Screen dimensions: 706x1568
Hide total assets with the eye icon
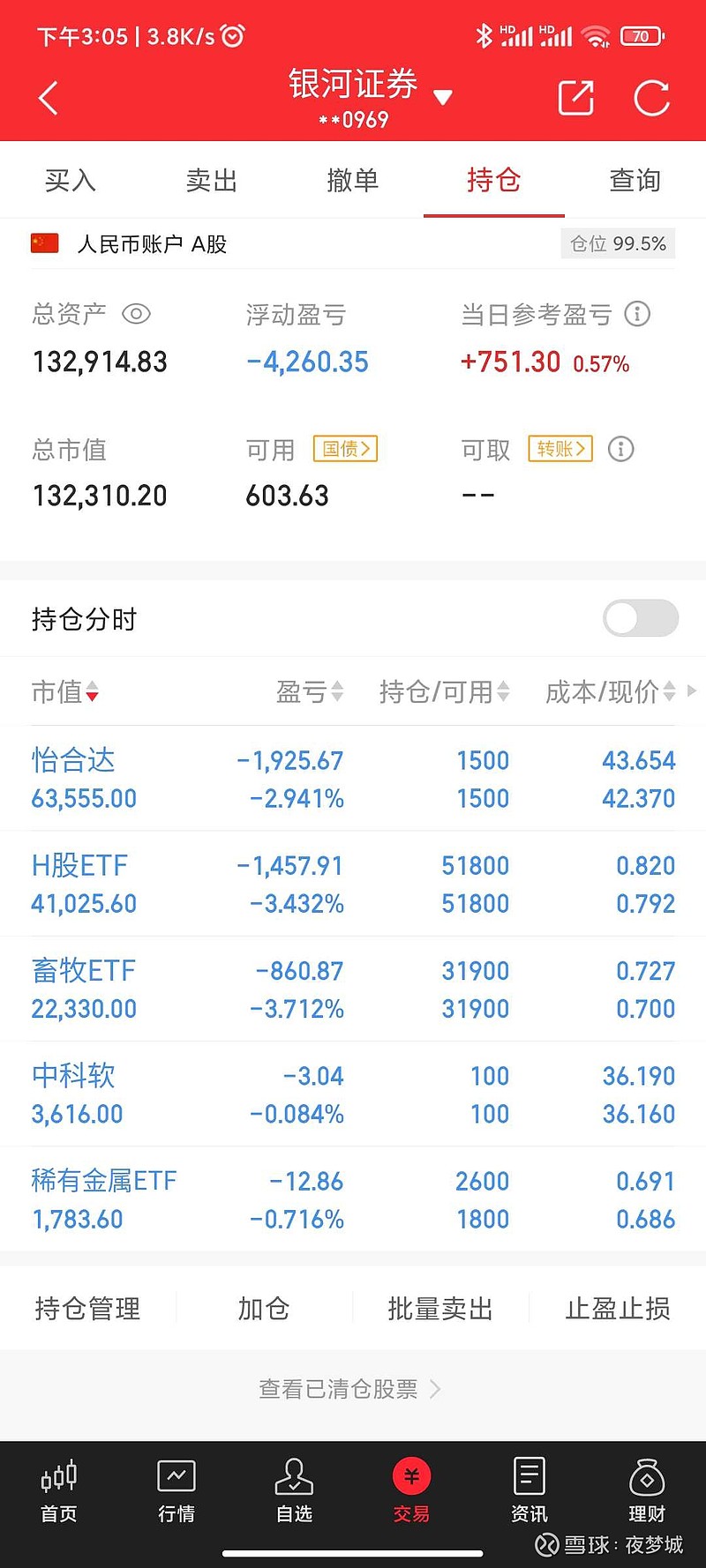(x=136, y=314)
